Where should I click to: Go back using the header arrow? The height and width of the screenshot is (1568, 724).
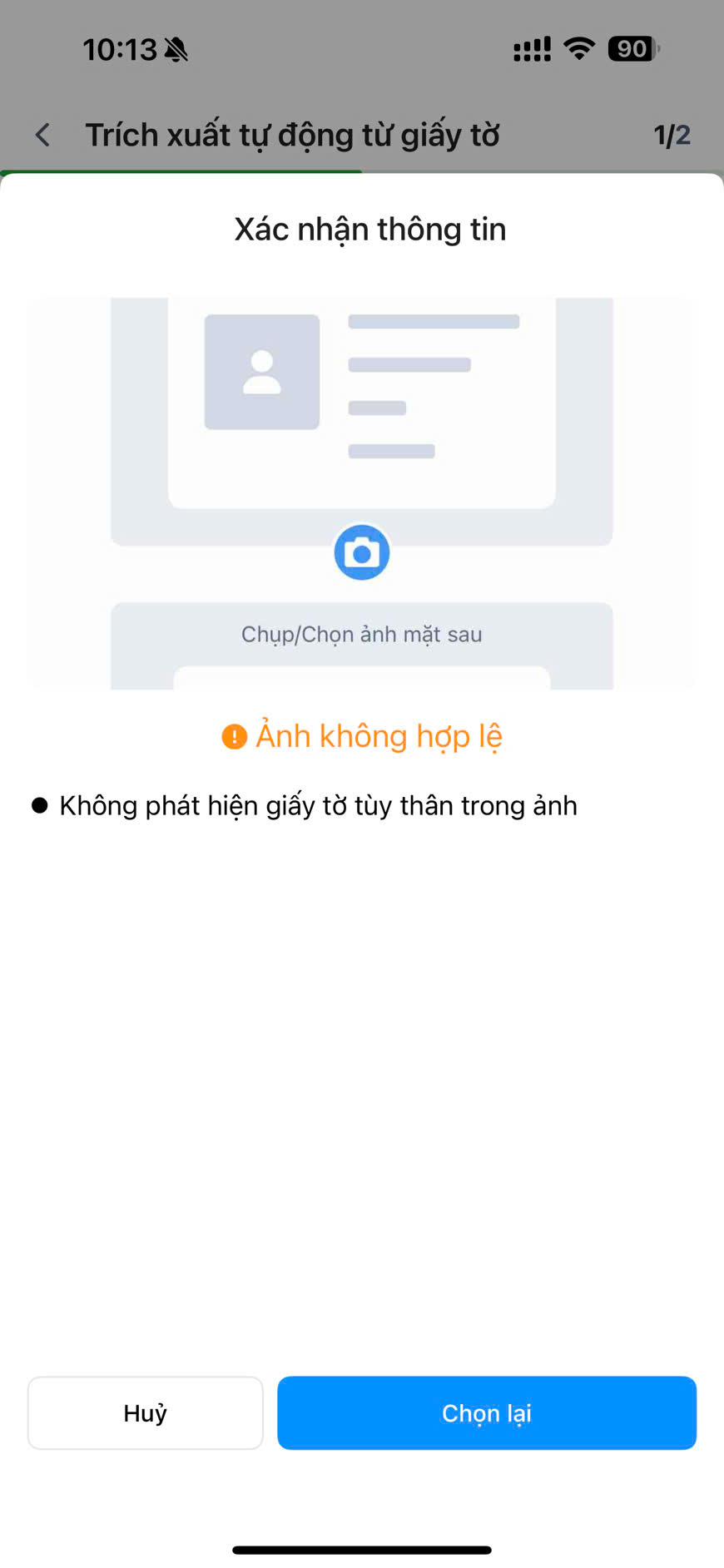[x=43, y=135]
